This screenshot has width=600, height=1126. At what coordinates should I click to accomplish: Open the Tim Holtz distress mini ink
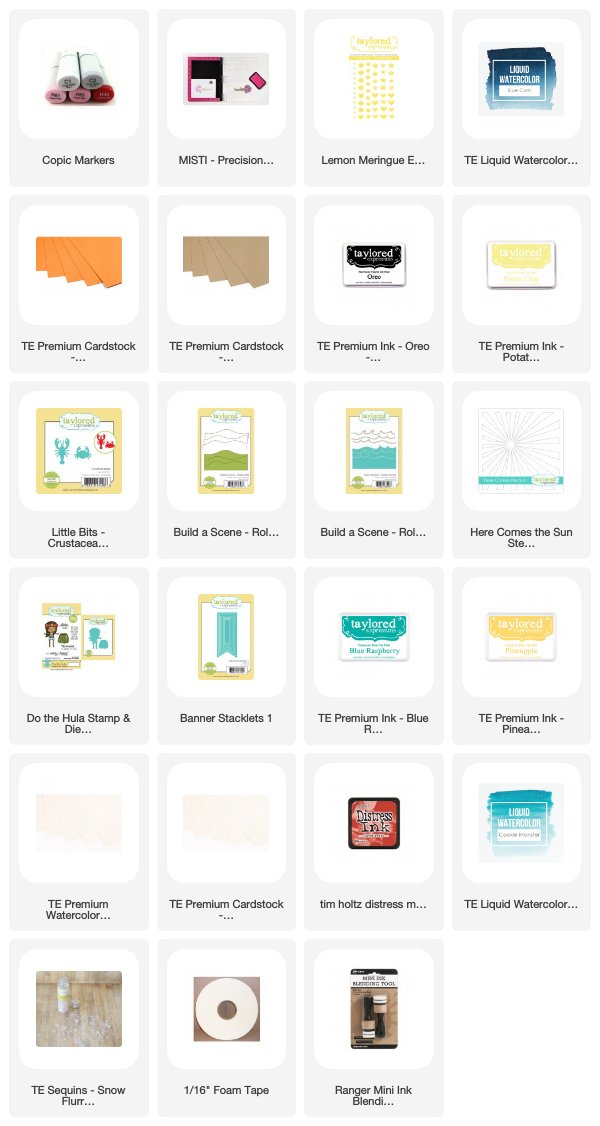coord(373,842)
